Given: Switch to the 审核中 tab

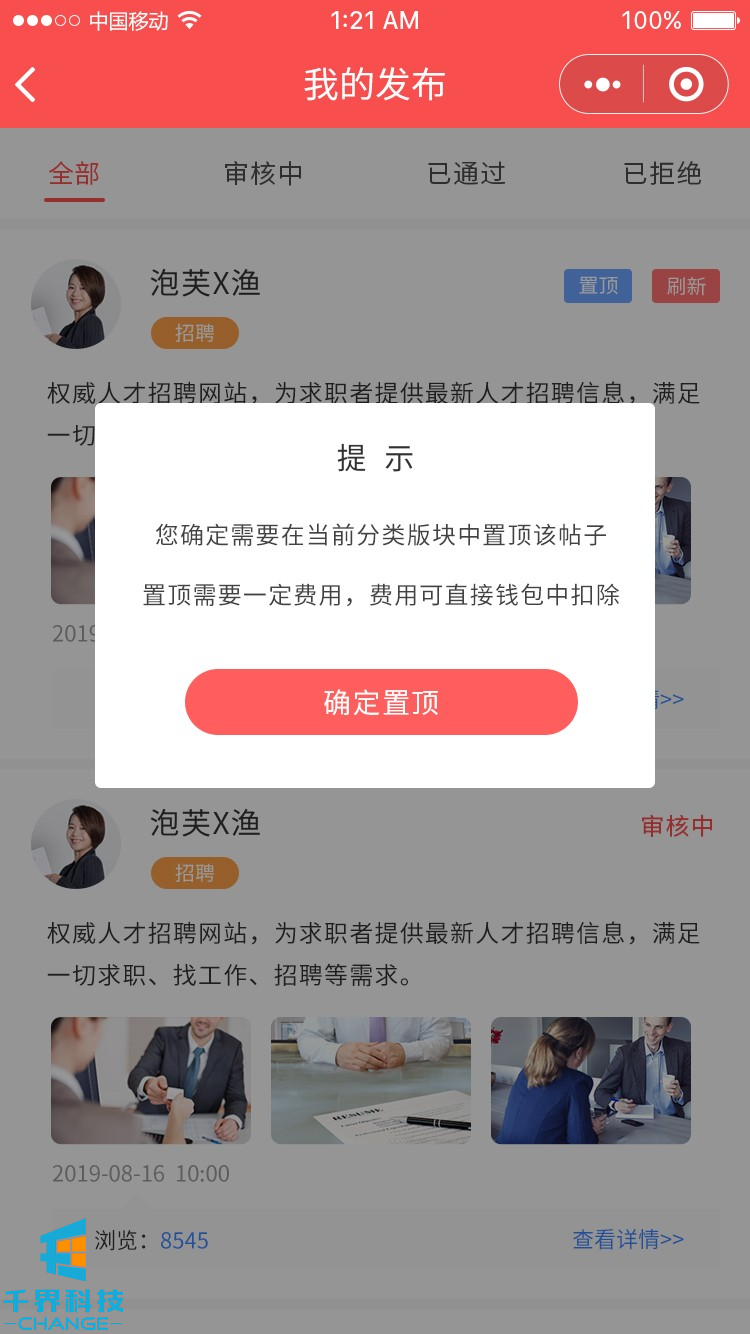Looking at the screenshot, I should pos(263,174).
